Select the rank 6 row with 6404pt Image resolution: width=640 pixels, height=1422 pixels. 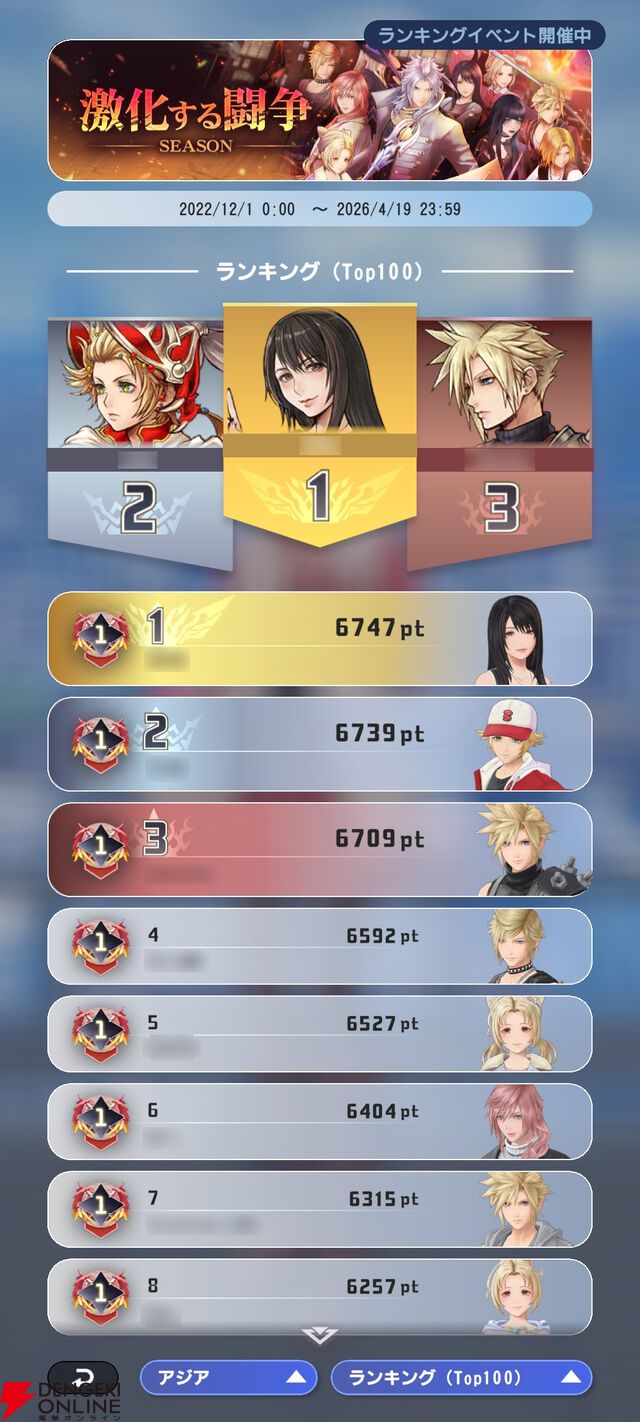pyautogui.click(x=320, y=1121)
